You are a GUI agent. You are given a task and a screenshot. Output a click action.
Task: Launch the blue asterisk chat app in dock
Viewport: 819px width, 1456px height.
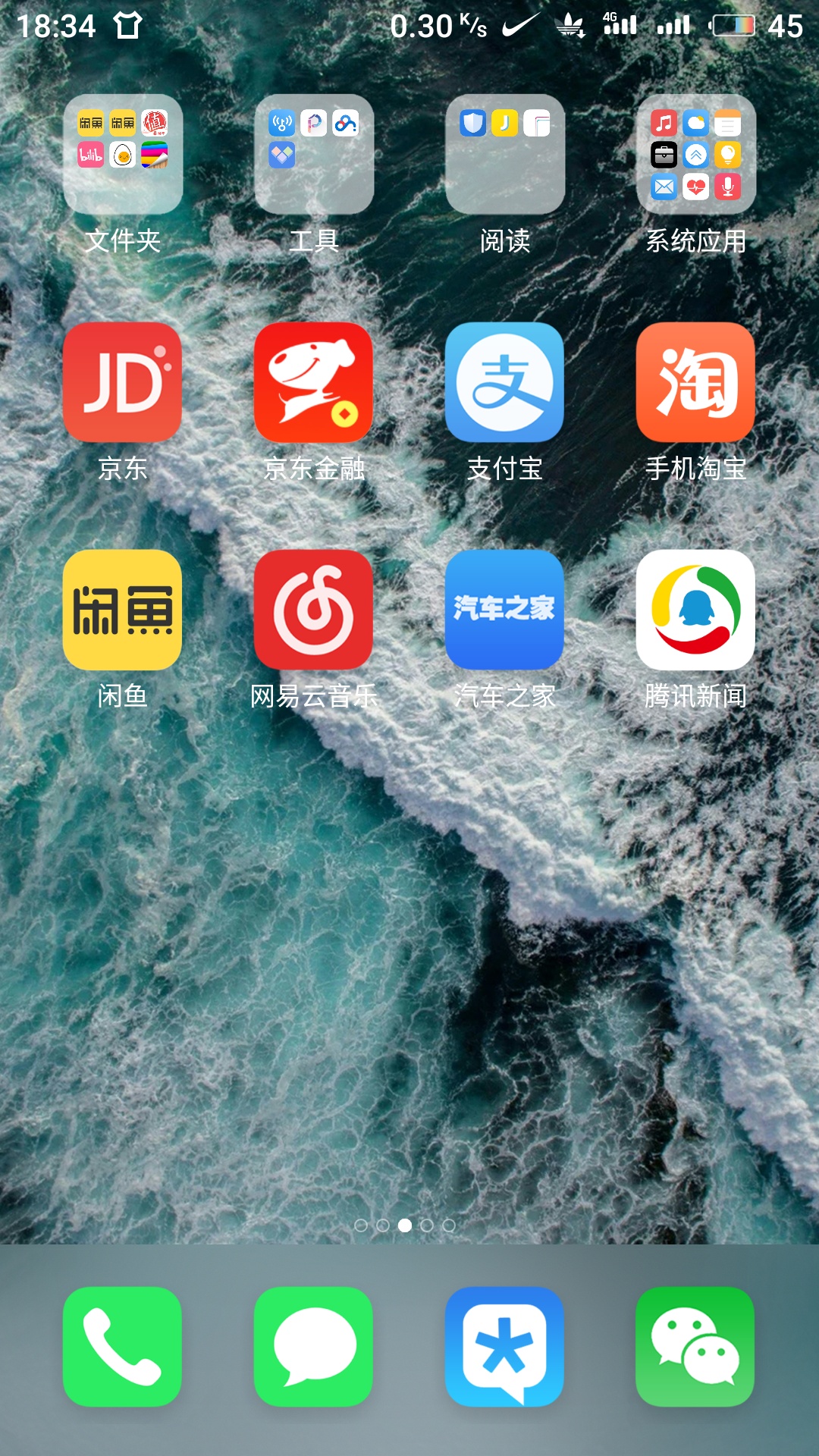[x=505, y=1347]
